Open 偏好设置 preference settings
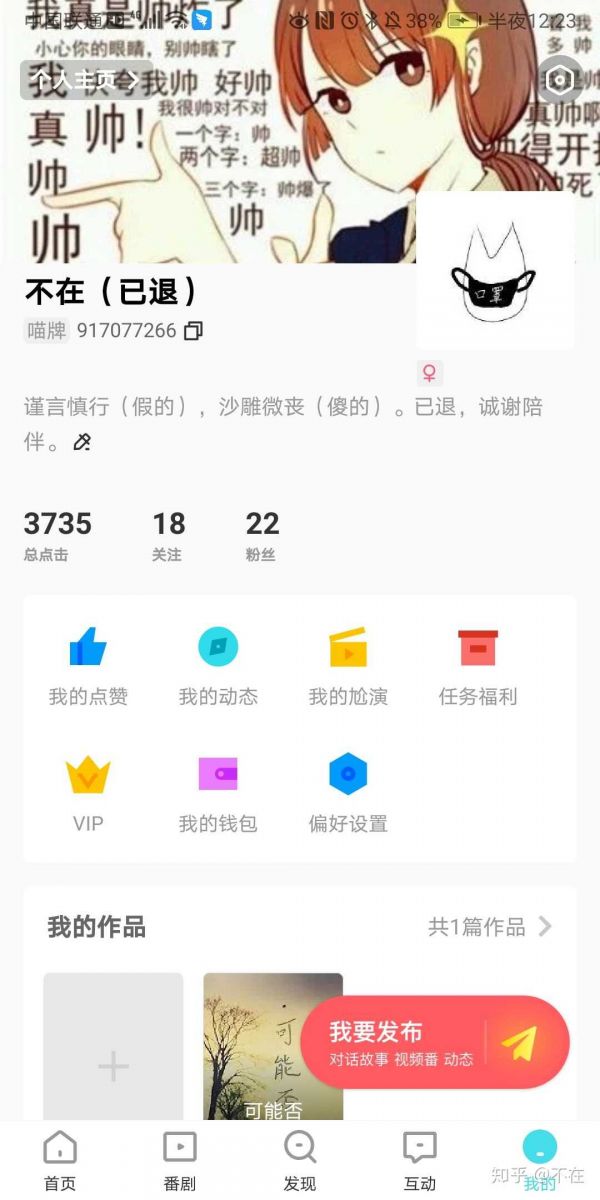The image size is (600, 1200). [x=348, y=794]
